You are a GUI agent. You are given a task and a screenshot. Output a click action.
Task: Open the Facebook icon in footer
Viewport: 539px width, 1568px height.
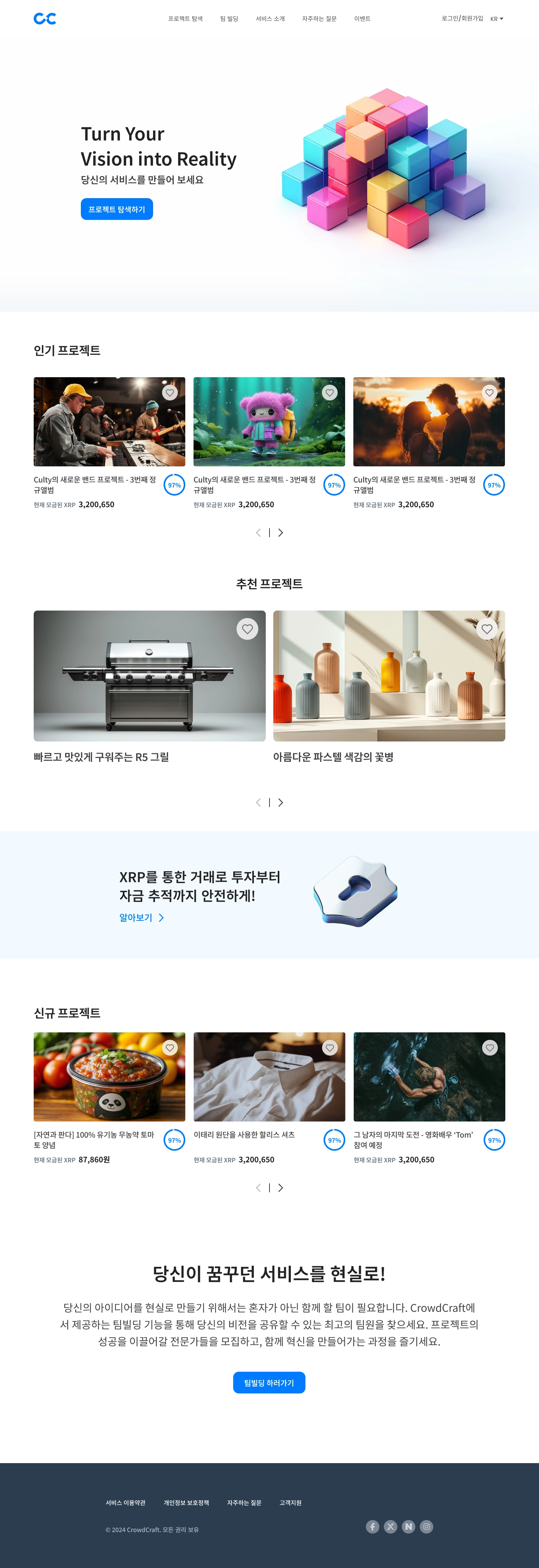coord(372,1527)
